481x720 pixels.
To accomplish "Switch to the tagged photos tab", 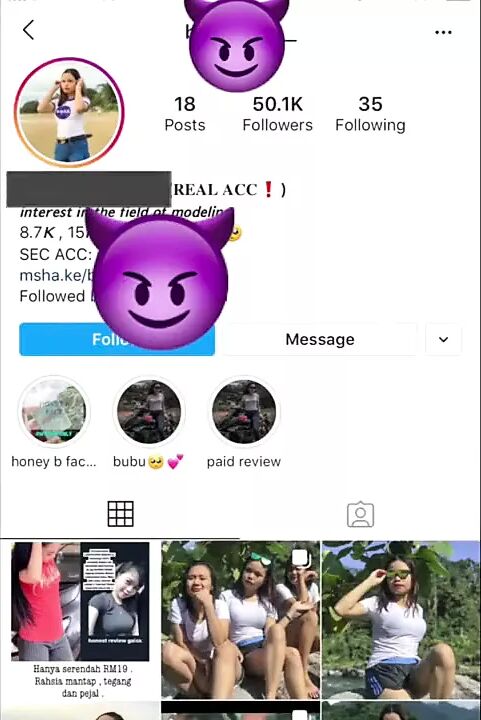I will pos(360,514).
